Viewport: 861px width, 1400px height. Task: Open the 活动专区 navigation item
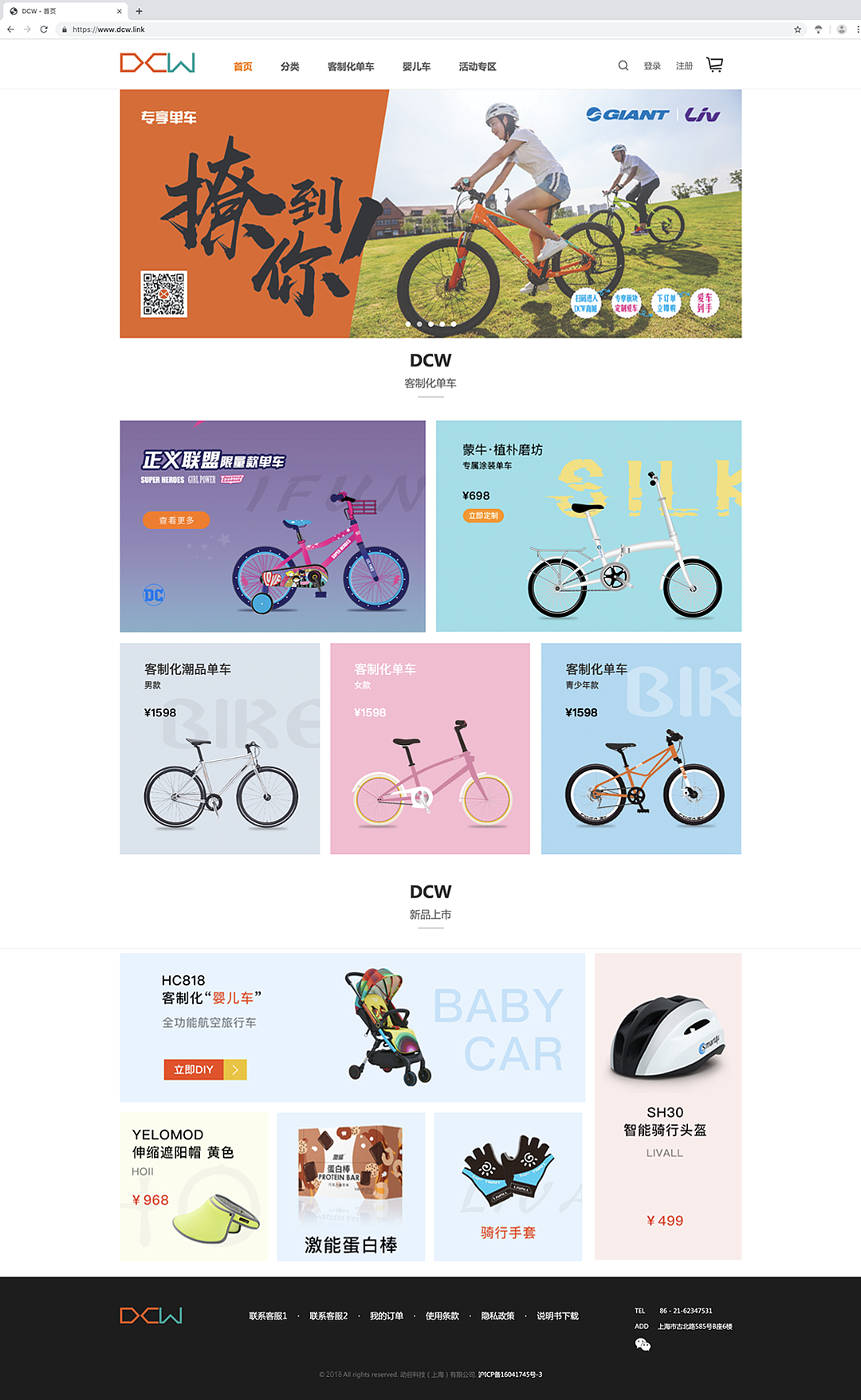[477, 67]
